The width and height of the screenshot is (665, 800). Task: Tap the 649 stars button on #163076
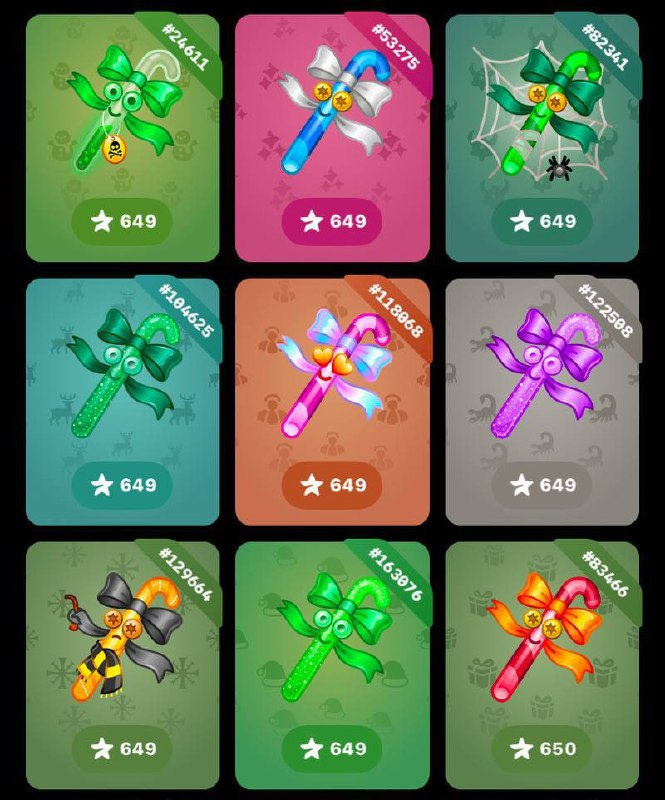[332, 748]
